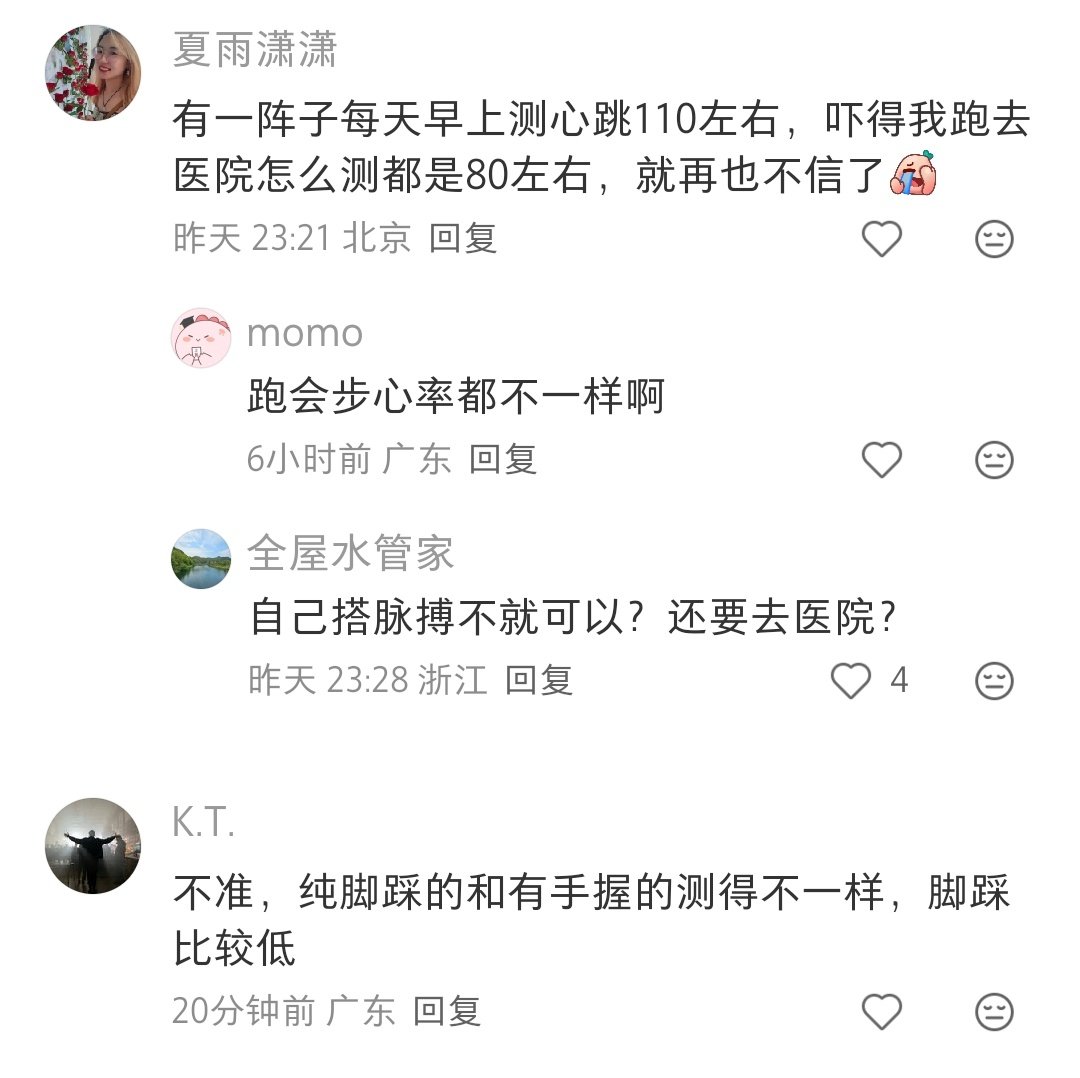Viewport: 1080px width, 1078px height.
Task: Tap the username 全屋水管家
Action: pos(350,553)
